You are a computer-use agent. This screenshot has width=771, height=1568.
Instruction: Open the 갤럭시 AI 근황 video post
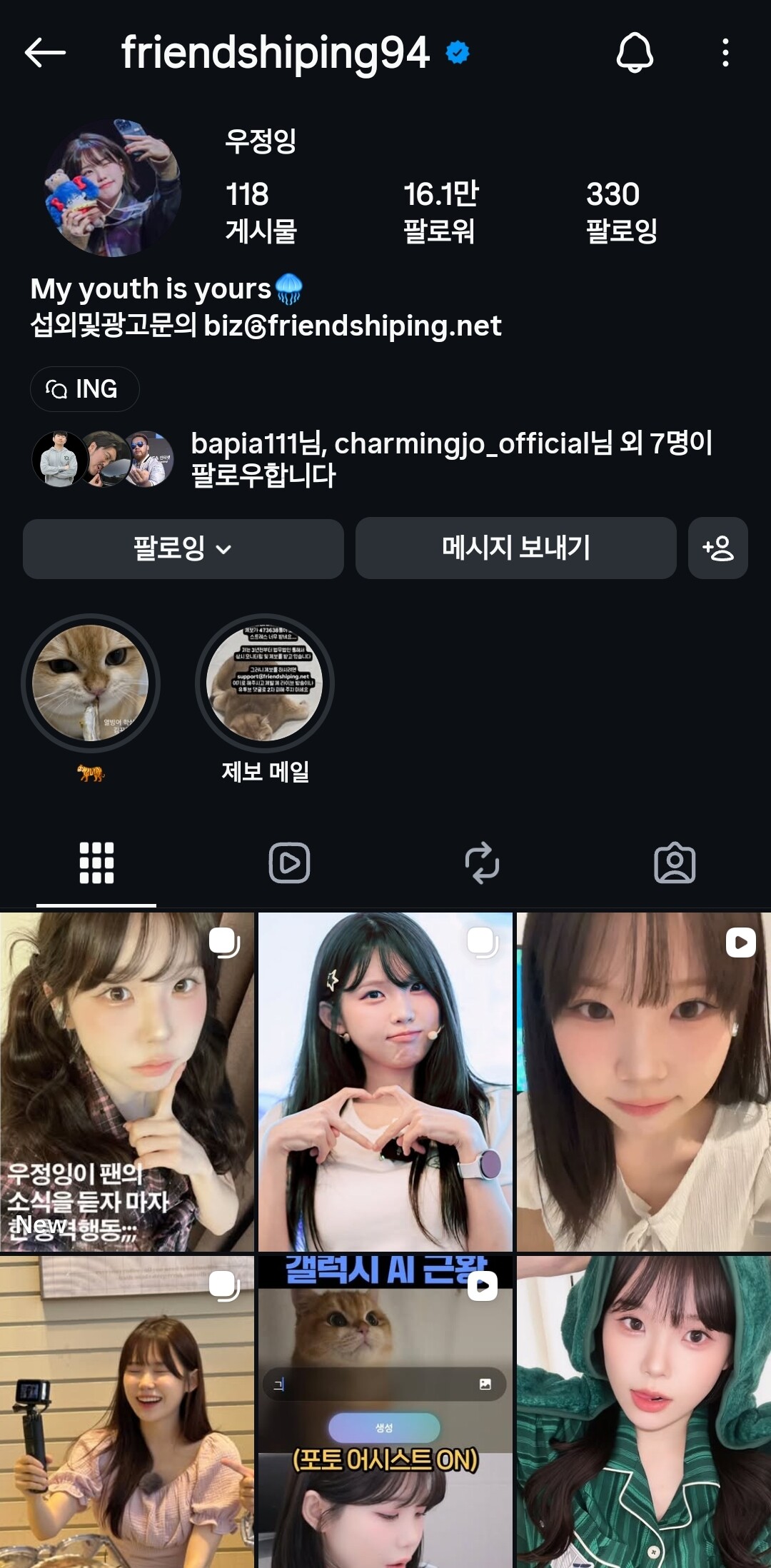385,1412
